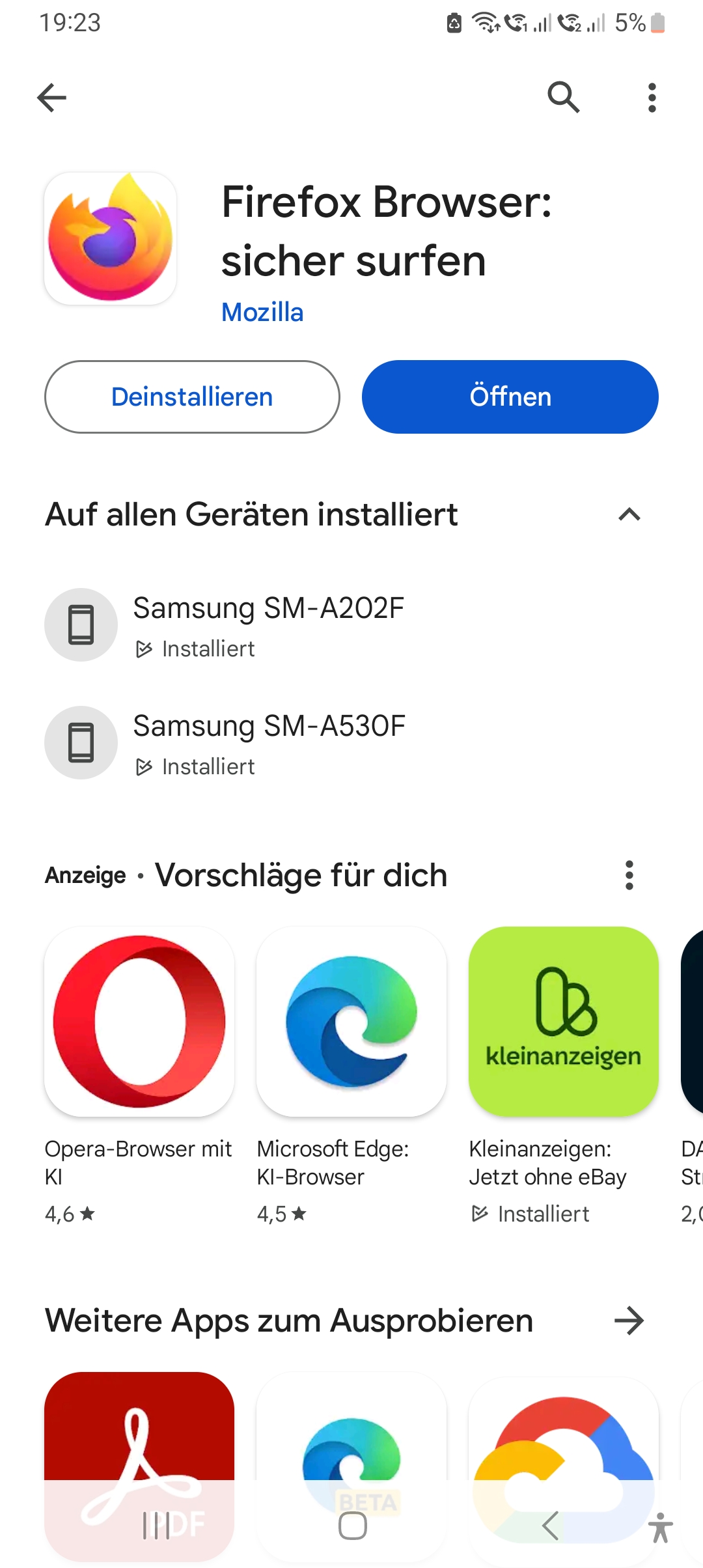Go back using the top arrow

click(52, 98)
